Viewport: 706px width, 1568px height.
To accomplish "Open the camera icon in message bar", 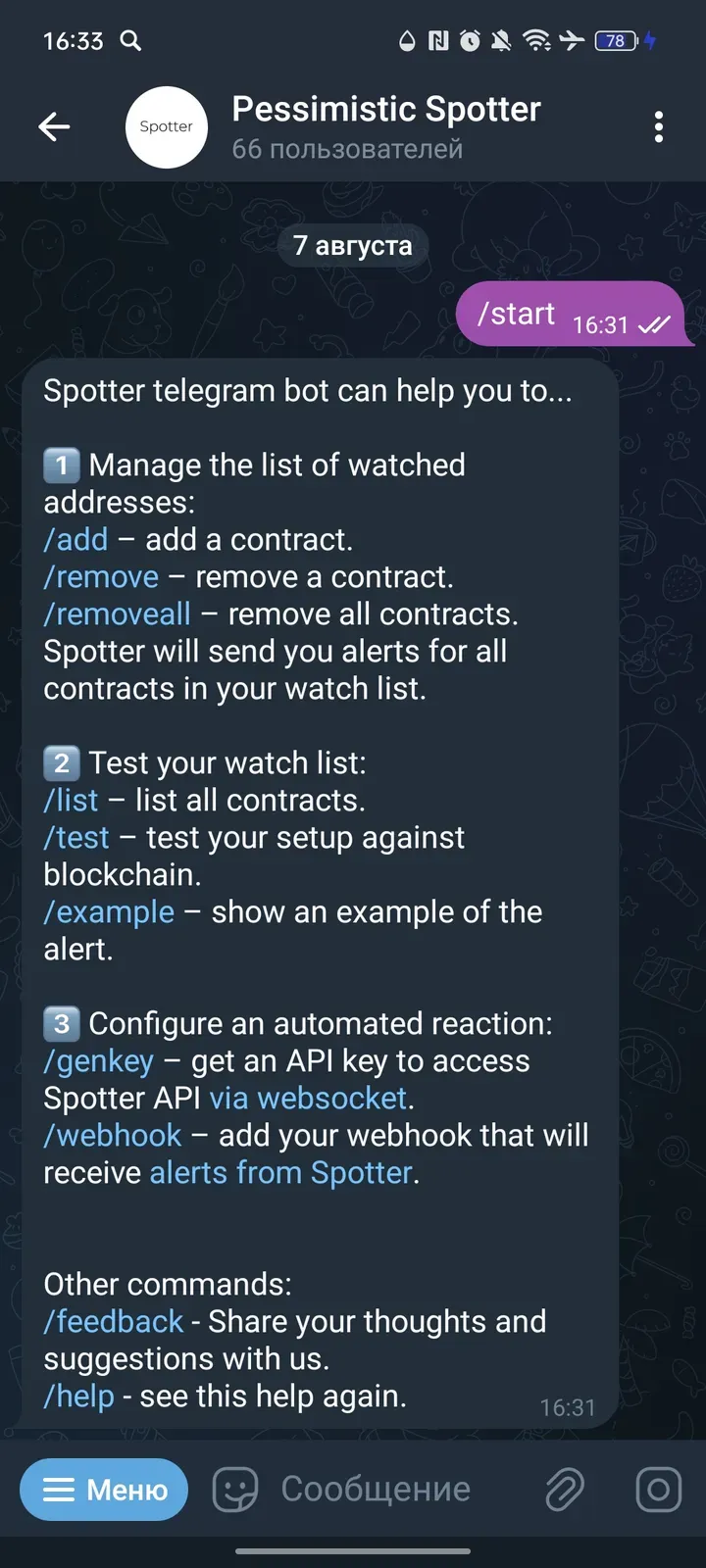I will coord(658,1490).
